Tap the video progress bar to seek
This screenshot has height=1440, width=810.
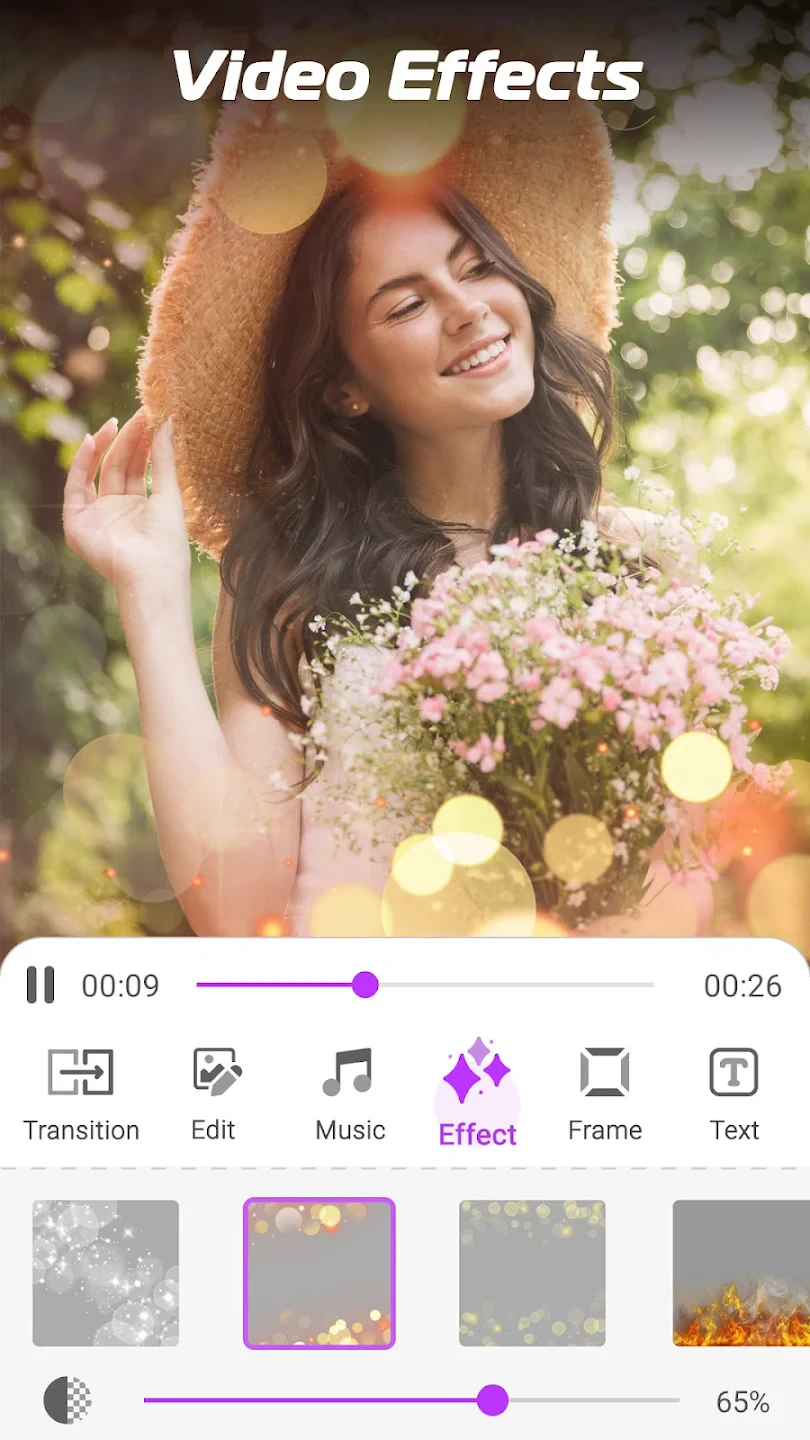coord(425,985)
